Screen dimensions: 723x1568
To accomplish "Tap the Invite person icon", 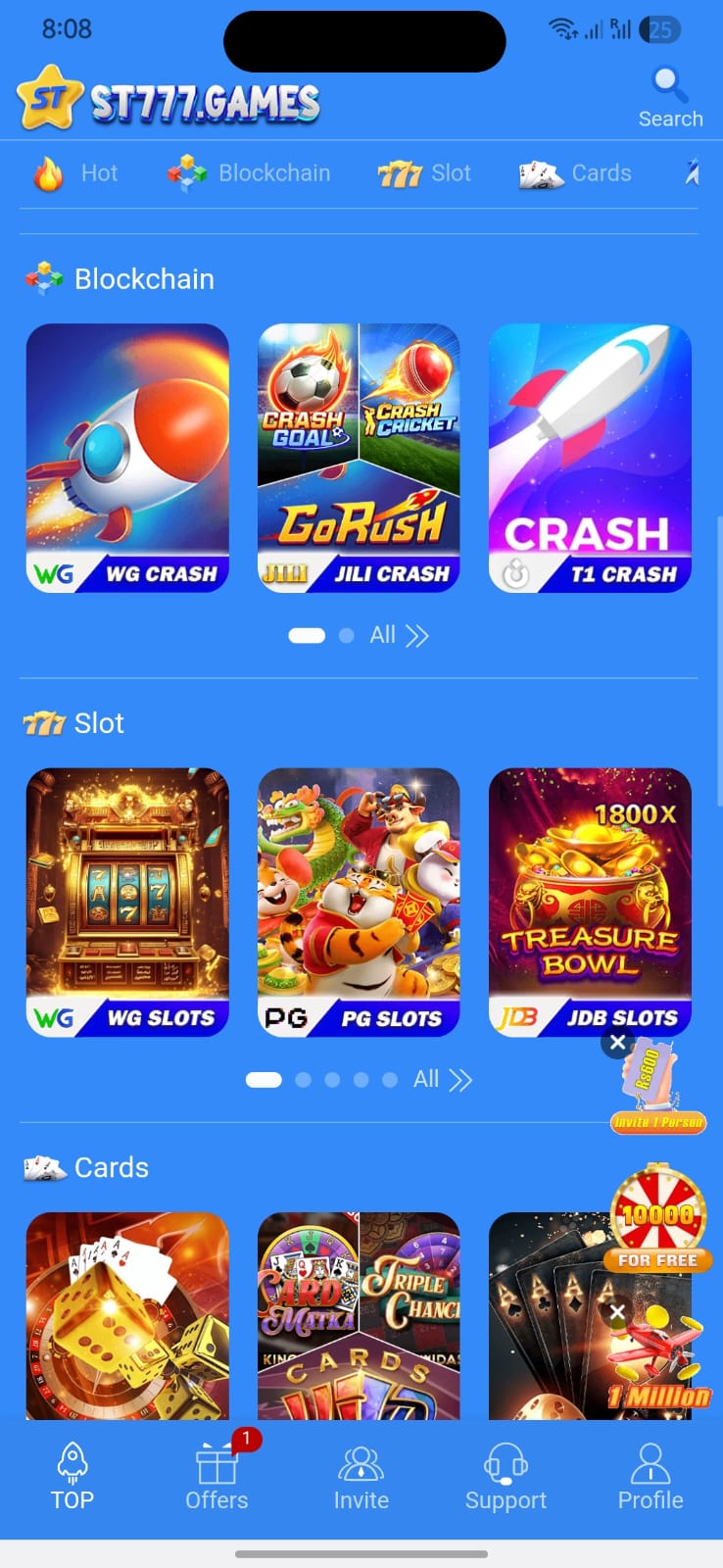I will [361, 1460].
